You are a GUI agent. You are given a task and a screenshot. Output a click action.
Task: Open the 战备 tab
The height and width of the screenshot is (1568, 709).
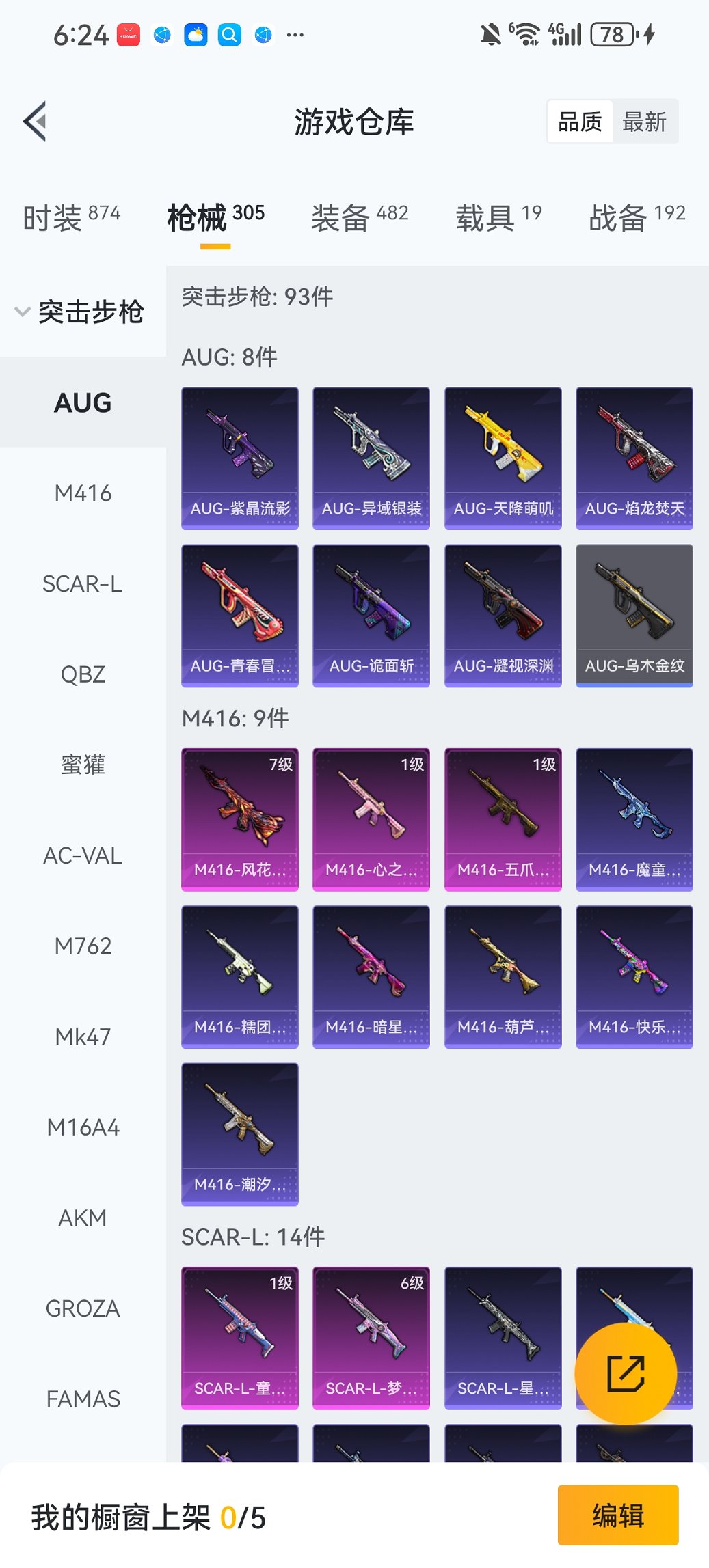pos(637,217)
